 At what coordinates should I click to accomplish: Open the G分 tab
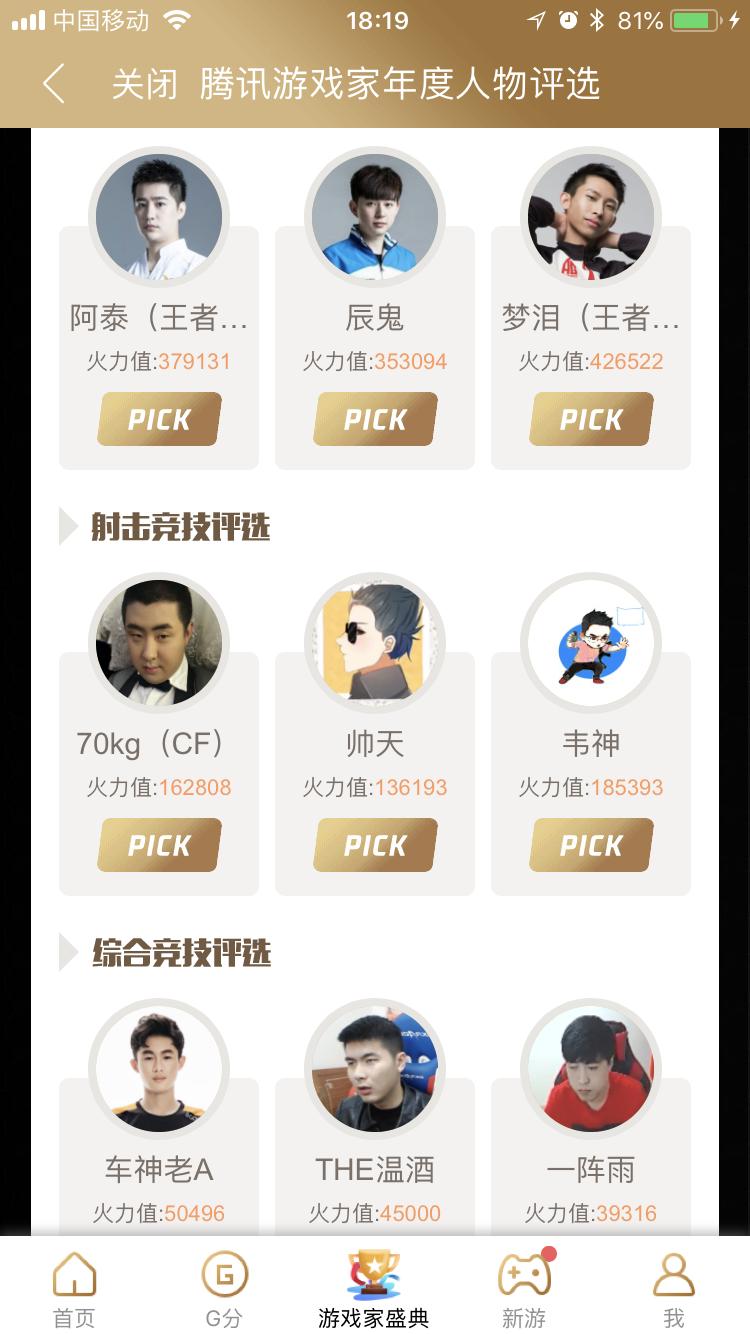pyautogui.click(x=224, y=1288)
